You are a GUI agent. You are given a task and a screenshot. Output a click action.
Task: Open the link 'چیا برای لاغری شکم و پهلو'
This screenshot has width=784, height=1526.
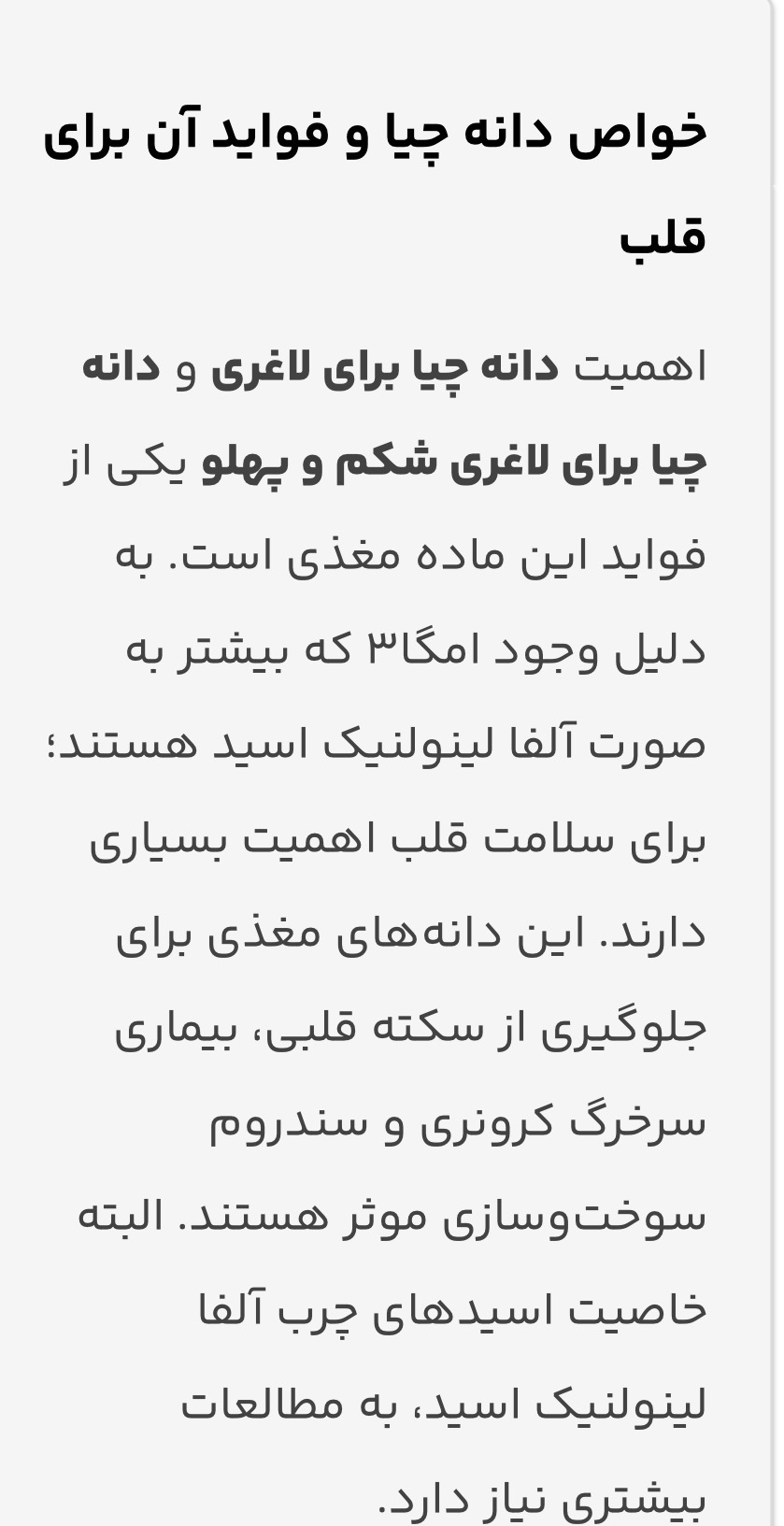(453, 463)
